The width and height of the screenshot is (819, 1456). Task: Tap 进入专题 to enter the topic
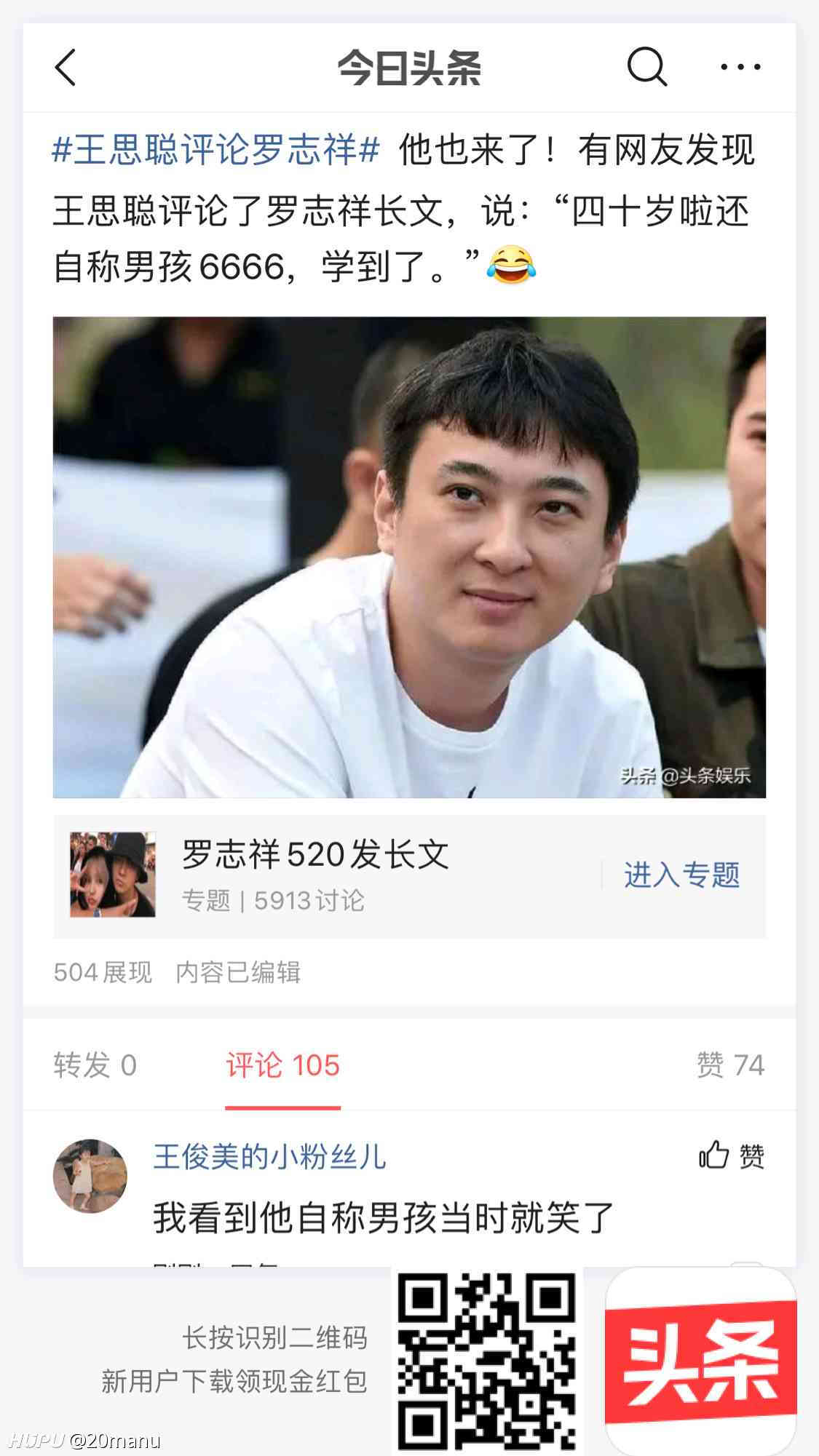[x=681, y=875]
